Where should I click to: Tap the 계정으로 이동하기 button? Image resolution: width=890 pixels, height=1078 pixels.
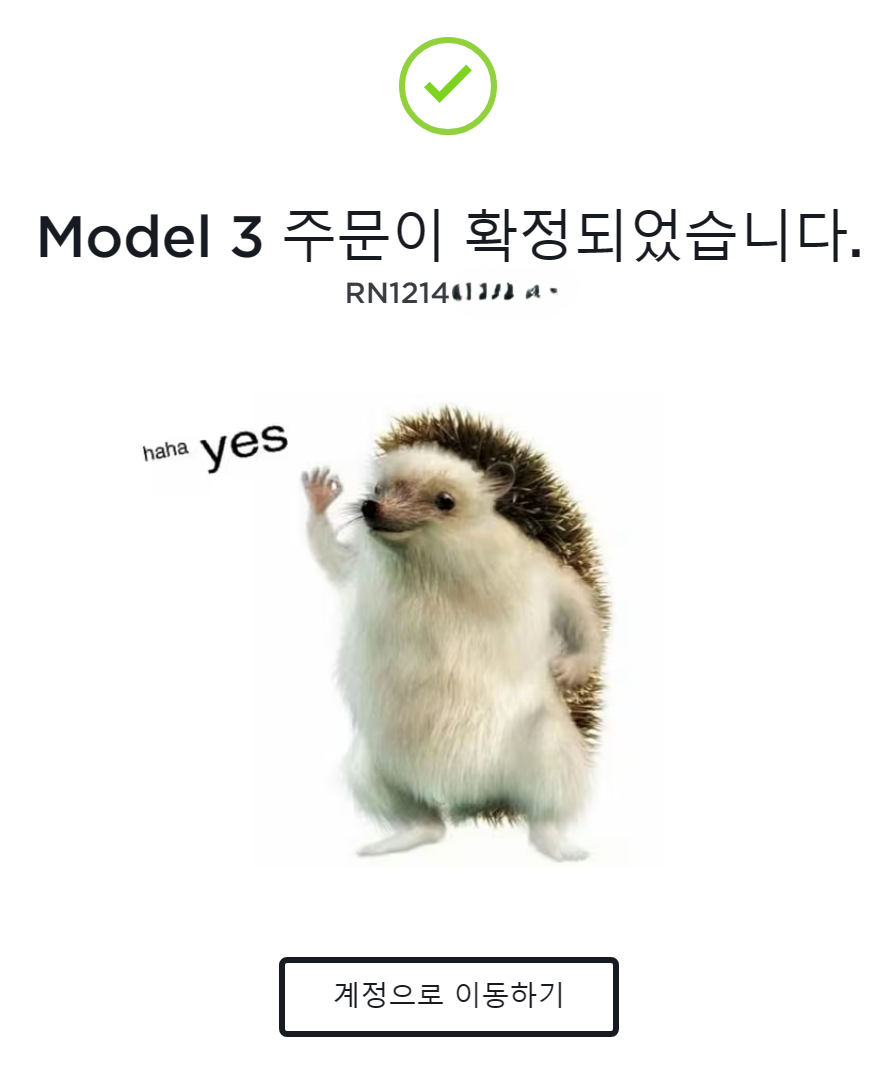click(x=448, y=996)
